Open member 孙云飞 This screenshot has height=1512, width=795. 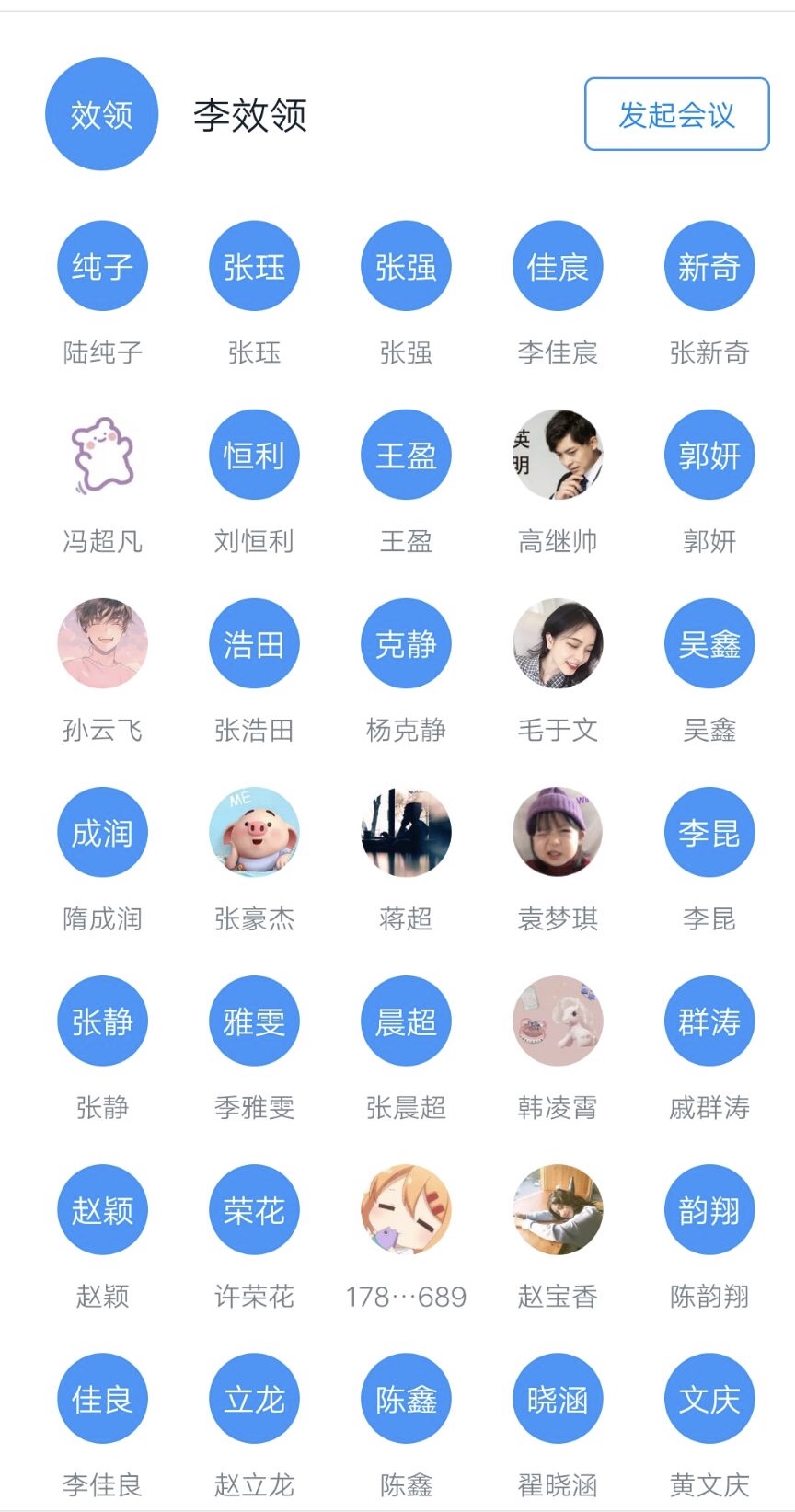[102, 643]
